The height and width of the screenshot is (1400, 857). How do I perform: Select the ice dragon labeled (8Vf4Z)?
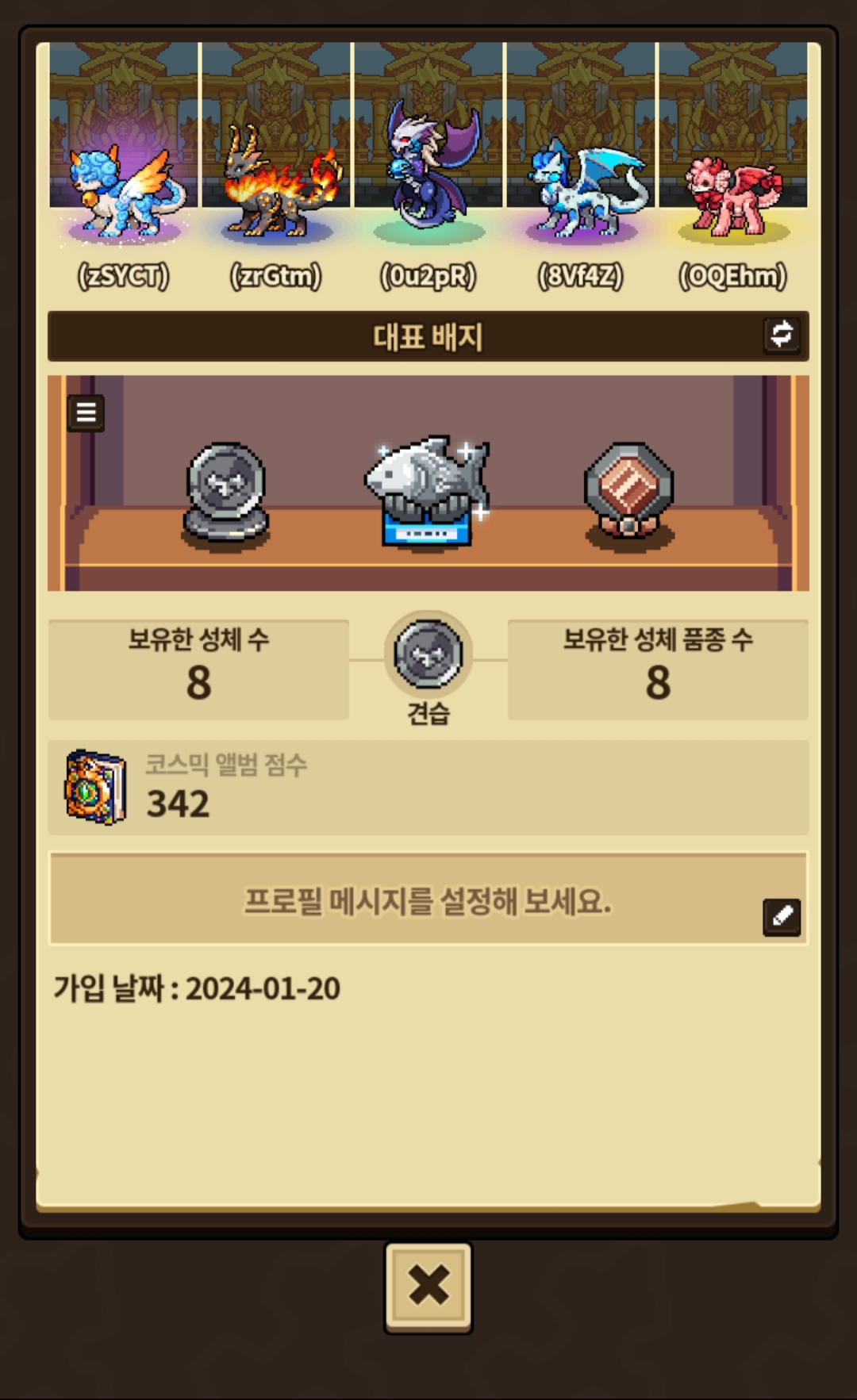pyautogui.click(x=582, y=190)
